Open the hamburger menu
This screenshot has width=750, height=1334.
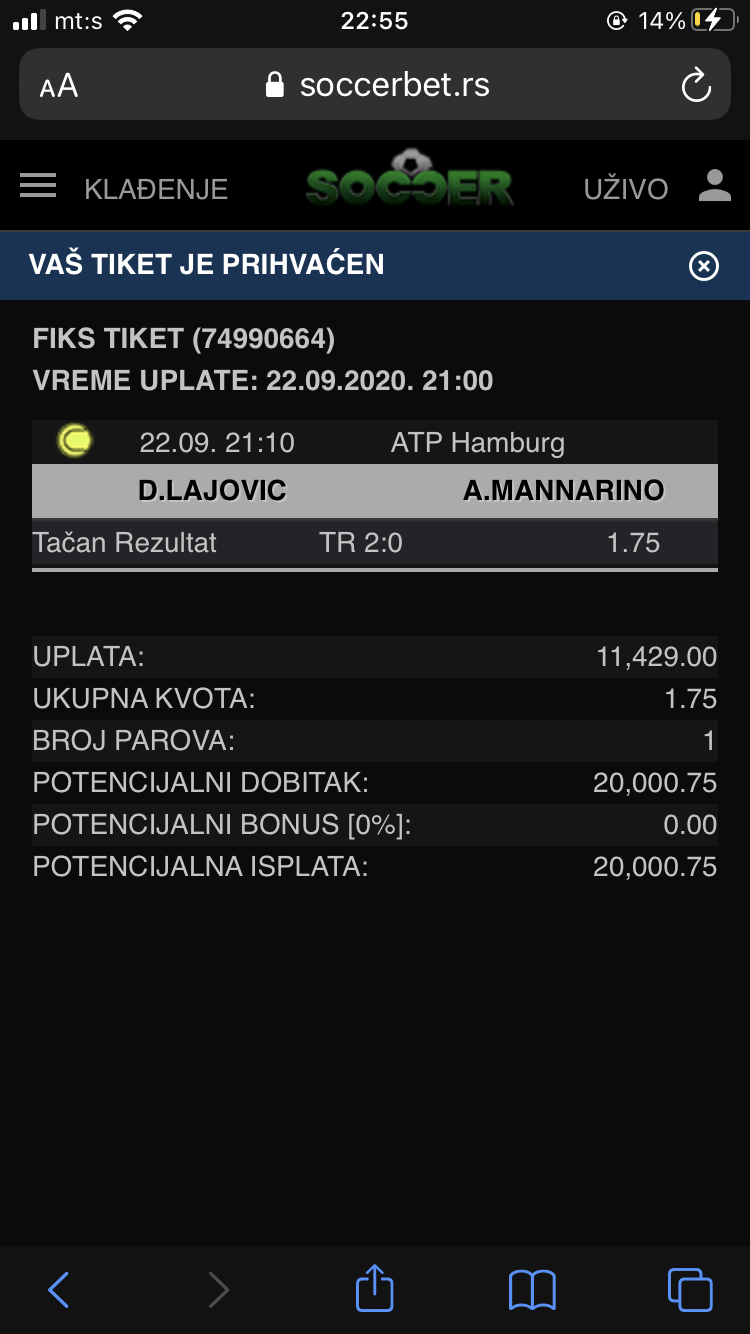click(x=38, y=186)
